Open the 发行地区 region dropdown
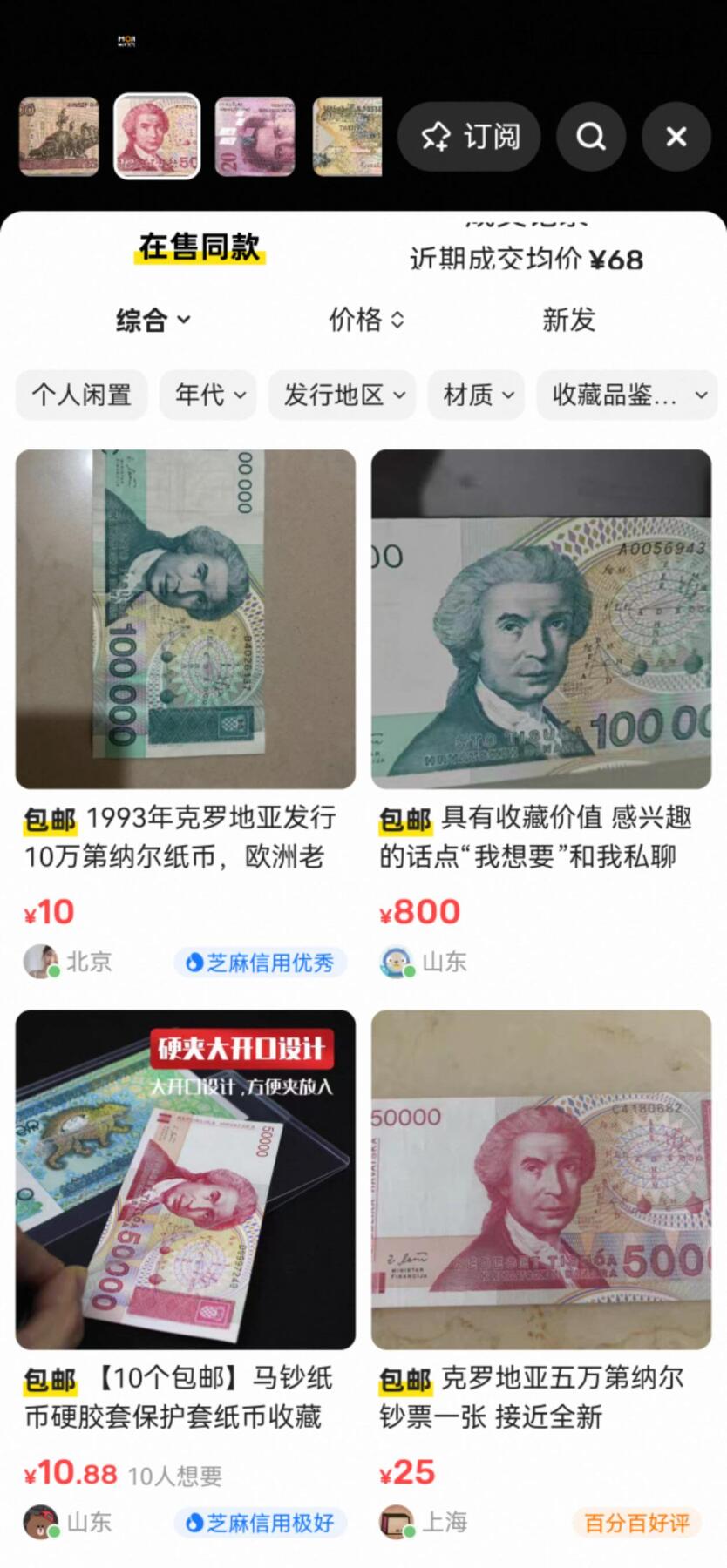The width and height of the screenshot is (727, 1568). coord(342,395)
